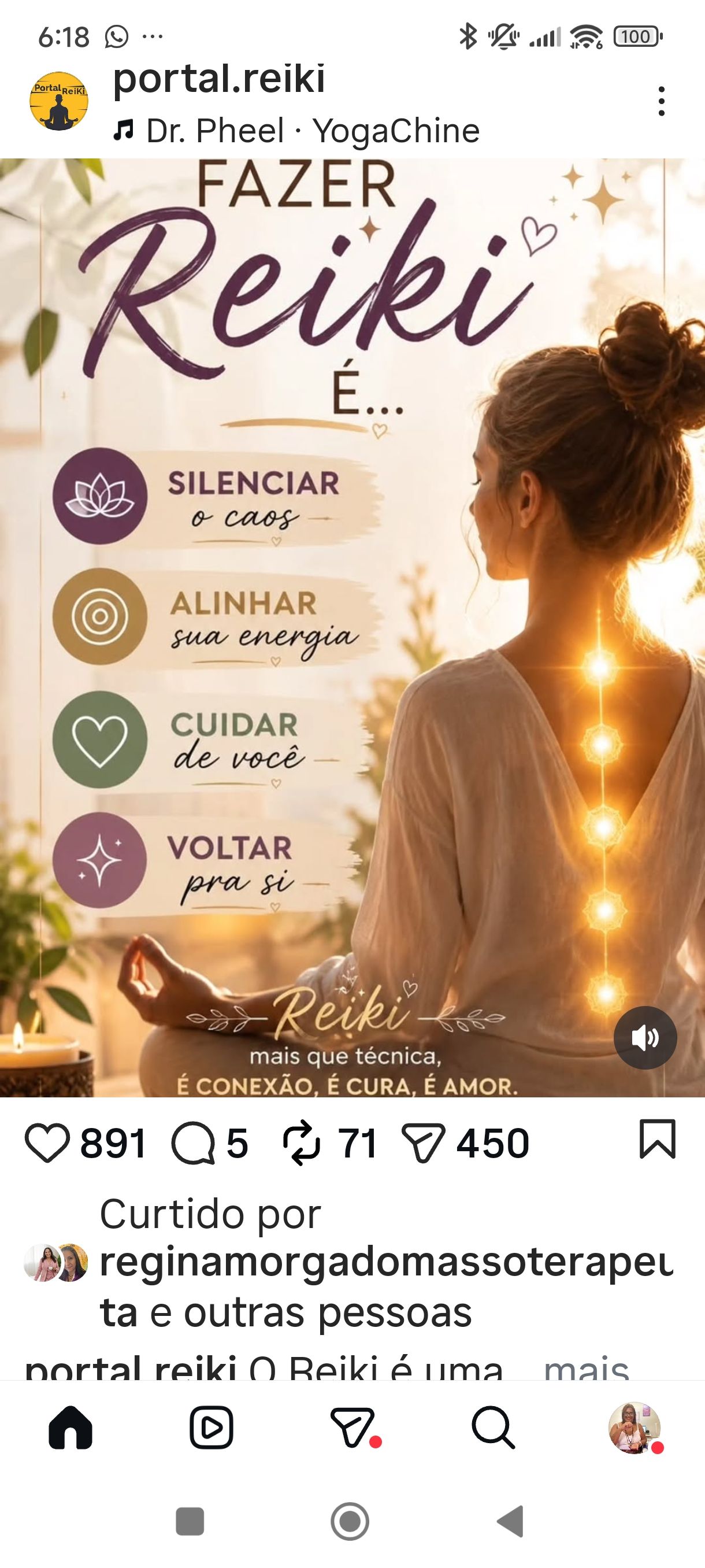Save the post with the bookmark icon

pos(658,1138)
